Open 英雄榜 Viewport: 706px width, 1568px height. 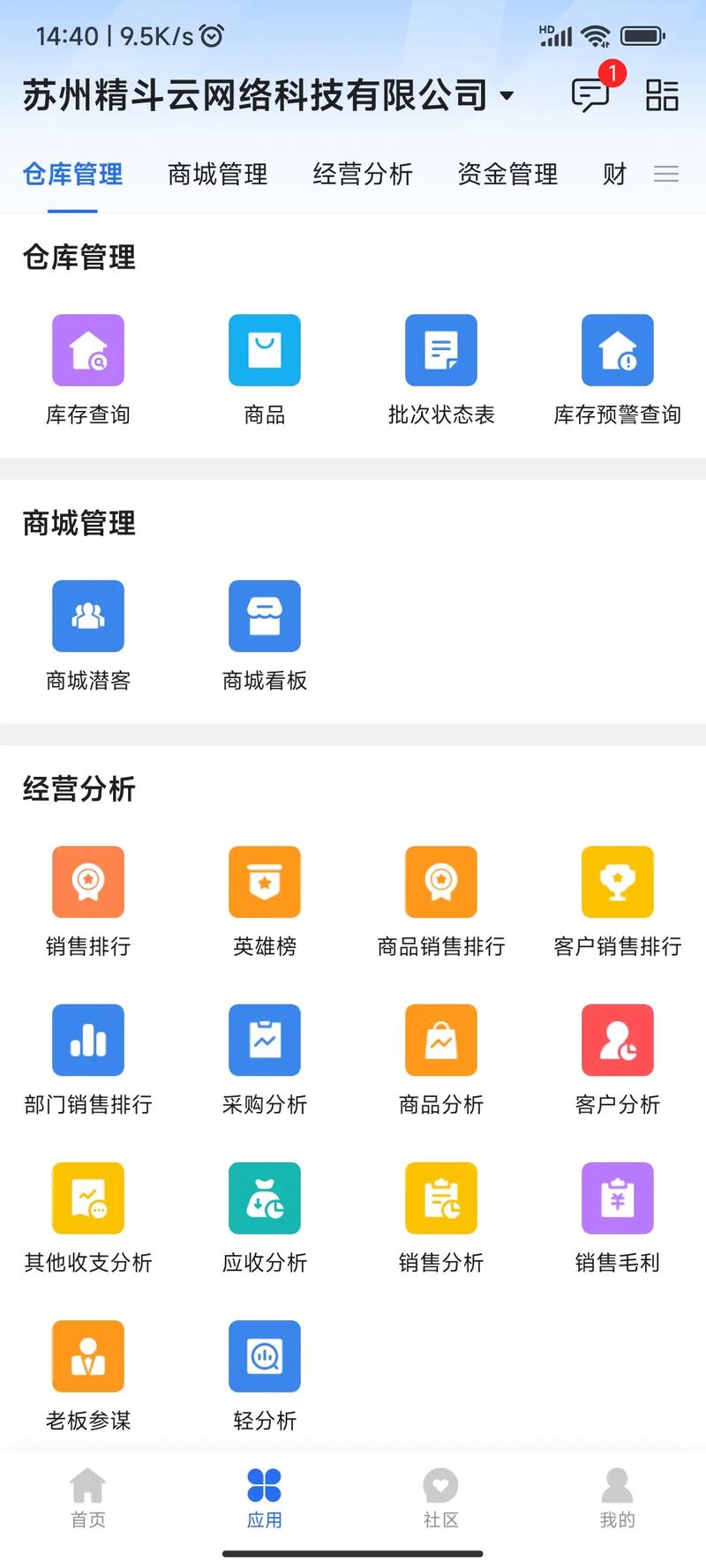coord(265,902)
